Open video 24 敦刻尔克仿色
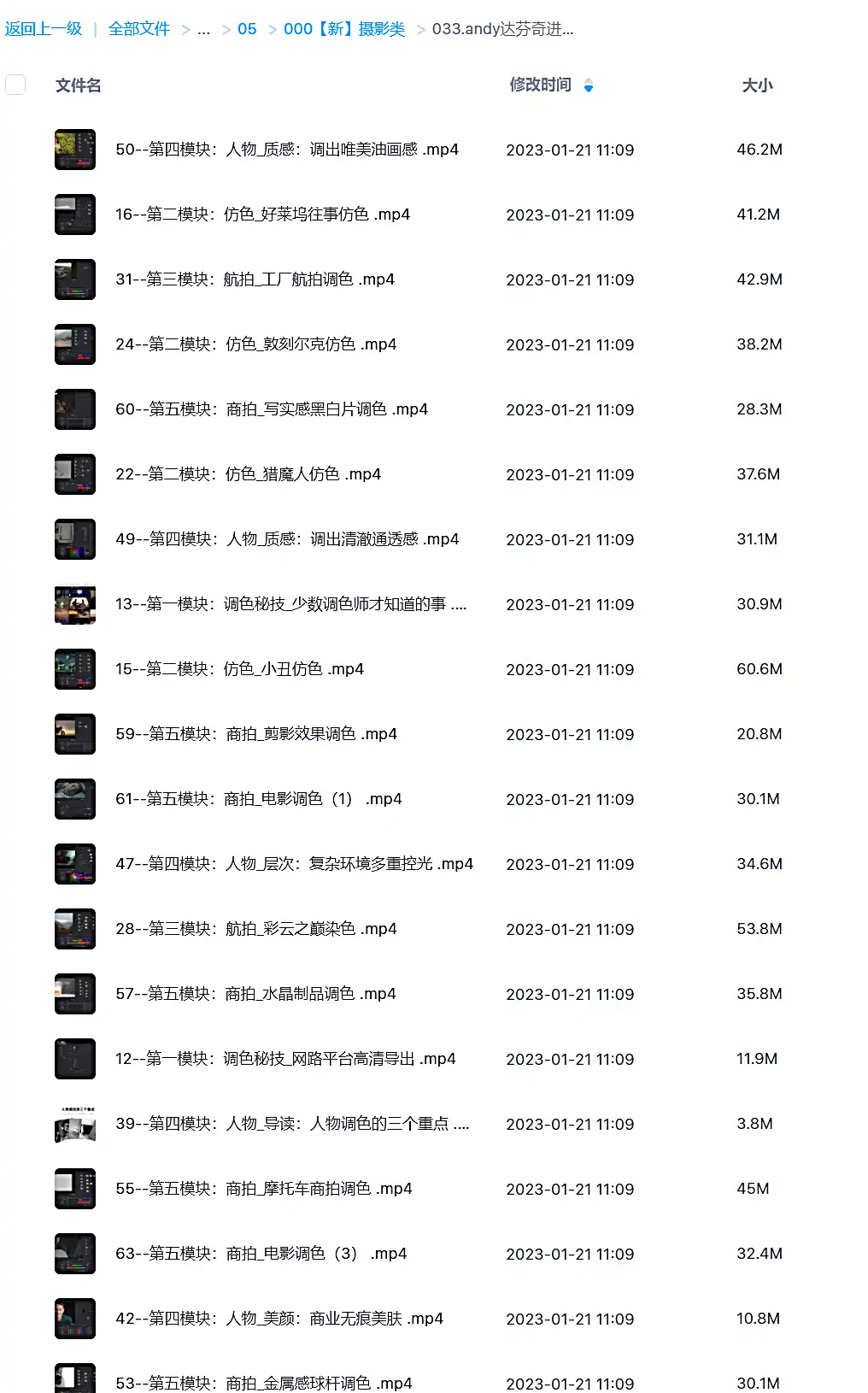The width and height of the screenshot is (868, 1393). point(255,344)
